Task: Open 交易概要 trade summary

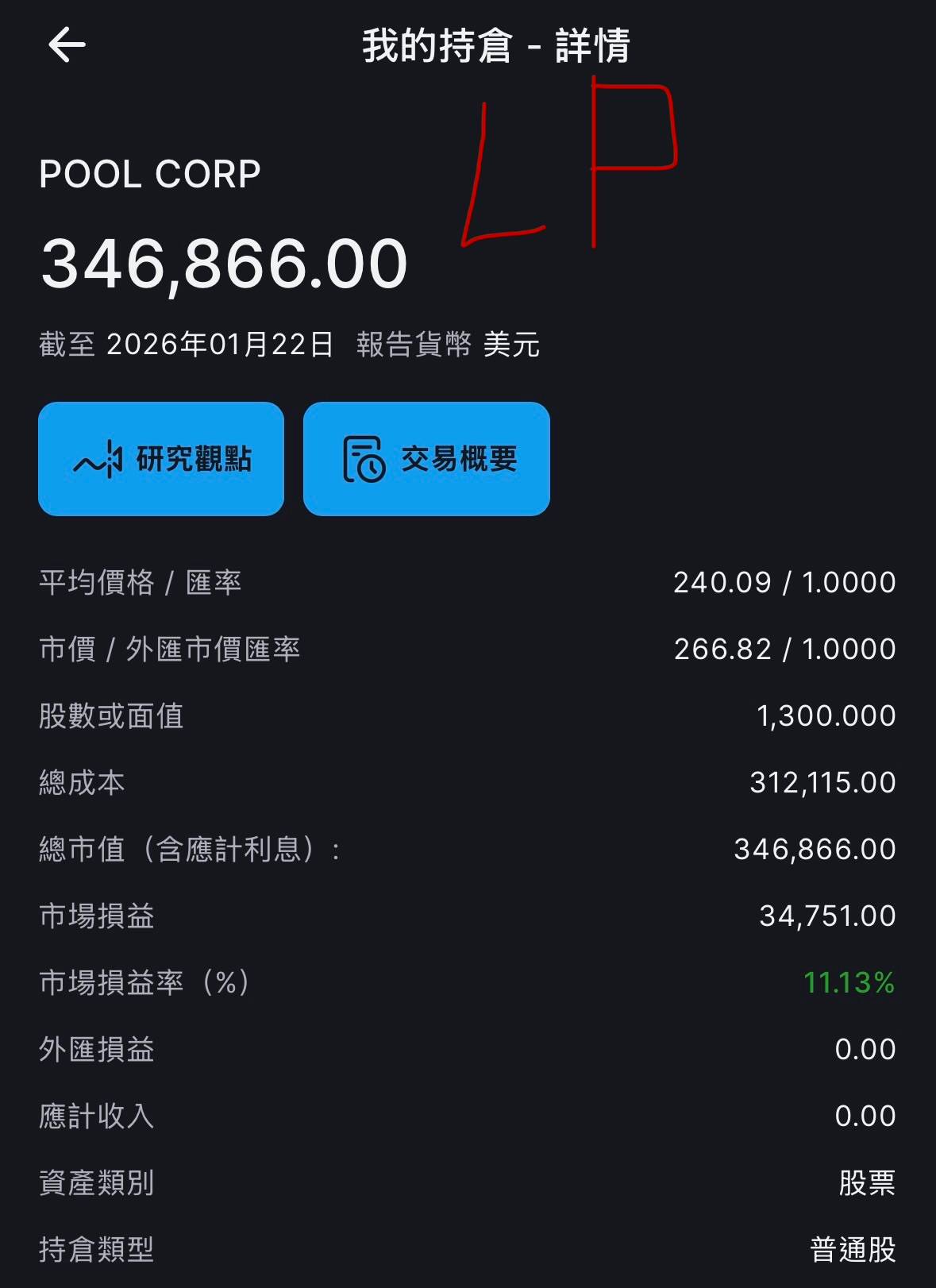Action: point(426,459)
